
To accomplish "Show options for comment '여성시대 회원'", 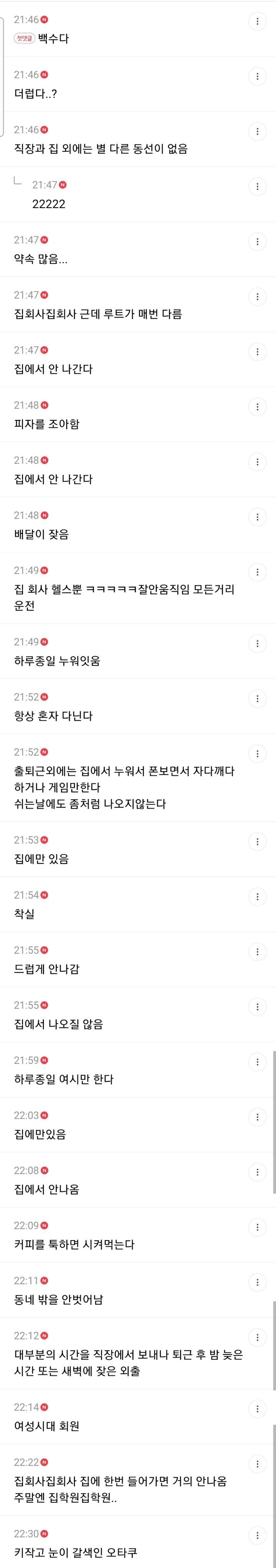I will 257,1409.
